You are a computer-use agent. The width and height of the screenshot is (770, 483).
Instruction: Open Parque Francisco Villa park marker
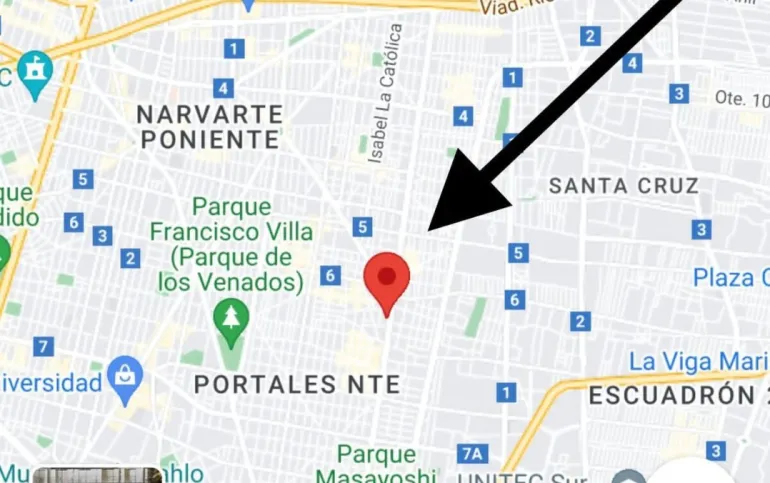click(231, 320)
